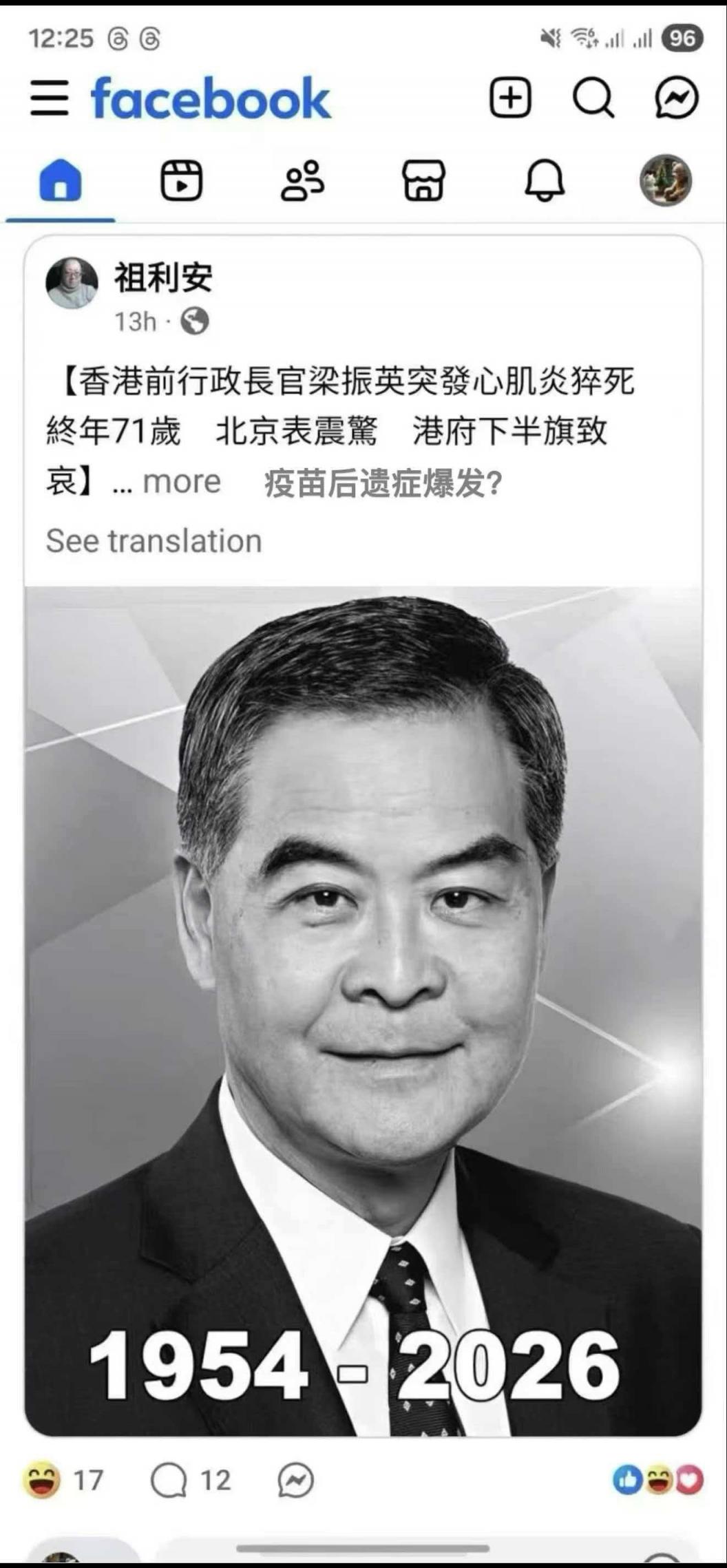Open the notifications bell tab

[x=545, y=181]
